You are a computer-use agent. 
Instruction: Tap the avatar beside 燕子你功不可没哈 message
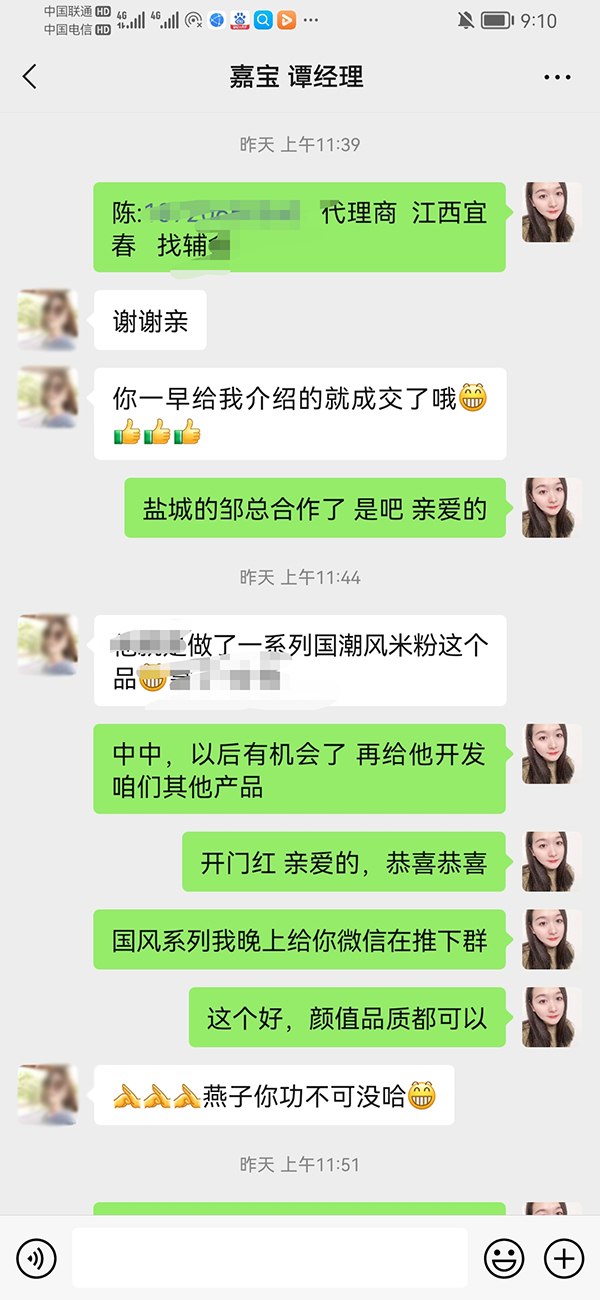tap(48, 1095)
